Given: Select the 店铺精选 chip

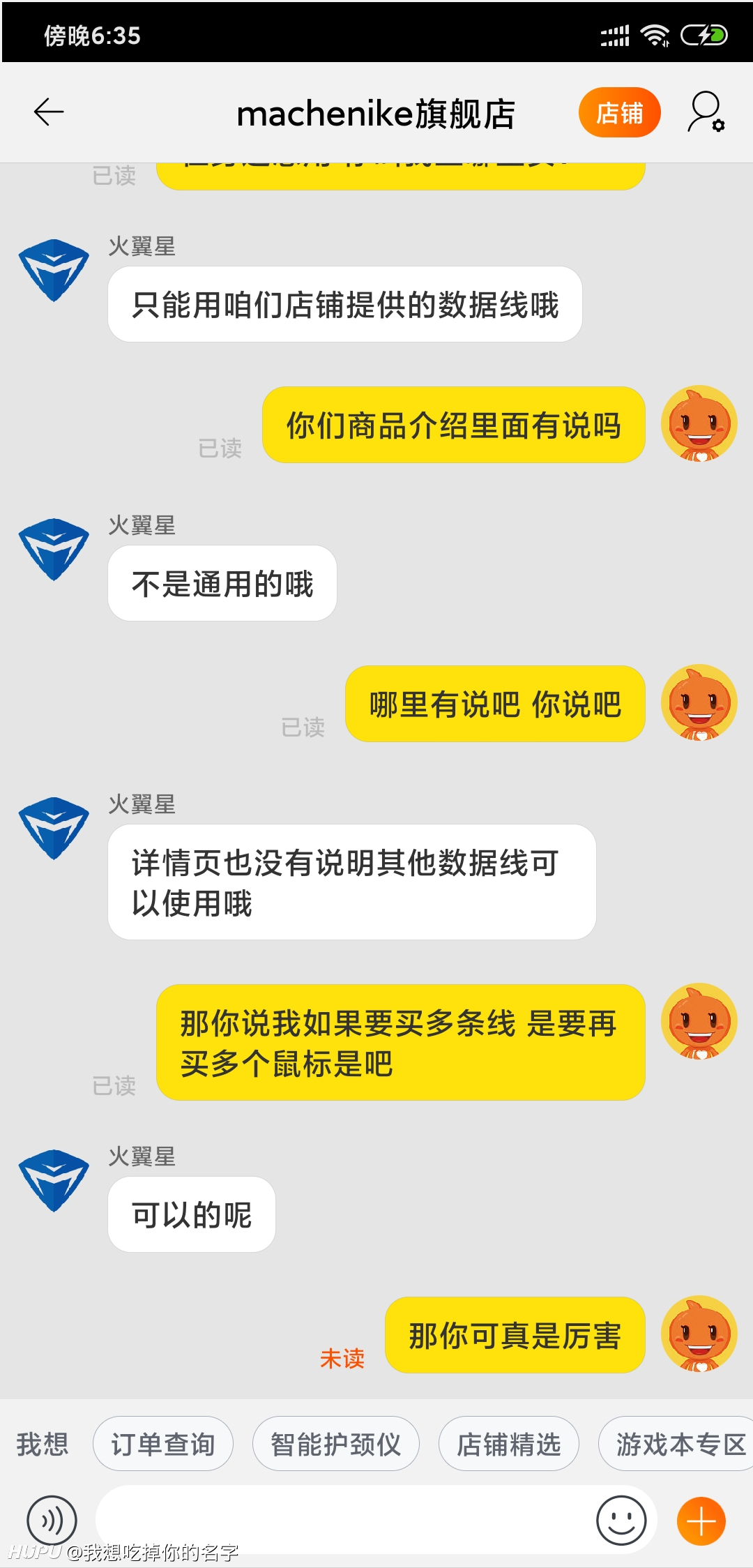Looking at the screenshot, I should 508,1444.
